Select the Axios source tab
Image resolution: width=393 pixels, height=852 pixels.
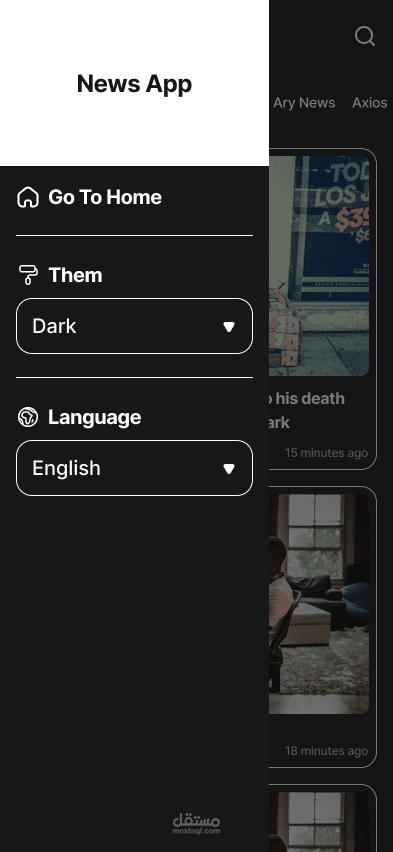370,103
